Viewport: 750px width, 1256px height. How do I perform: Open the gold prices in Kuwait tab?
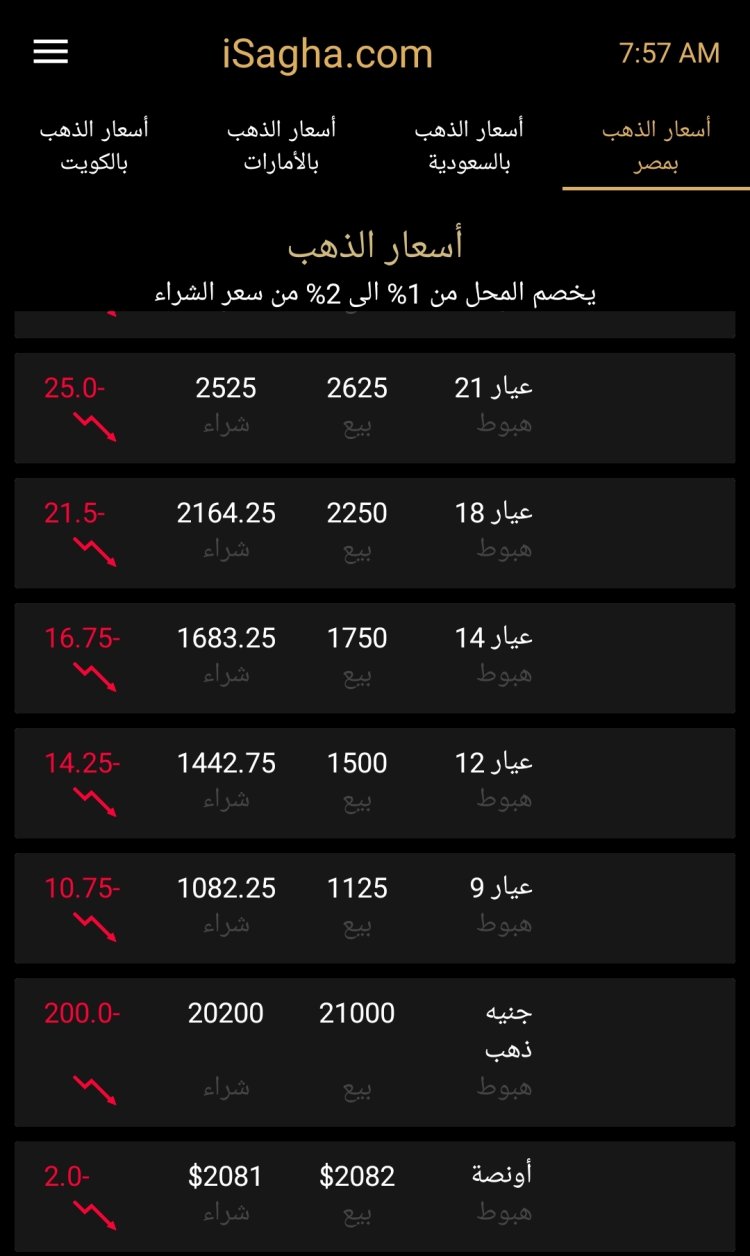click(94, 146)
